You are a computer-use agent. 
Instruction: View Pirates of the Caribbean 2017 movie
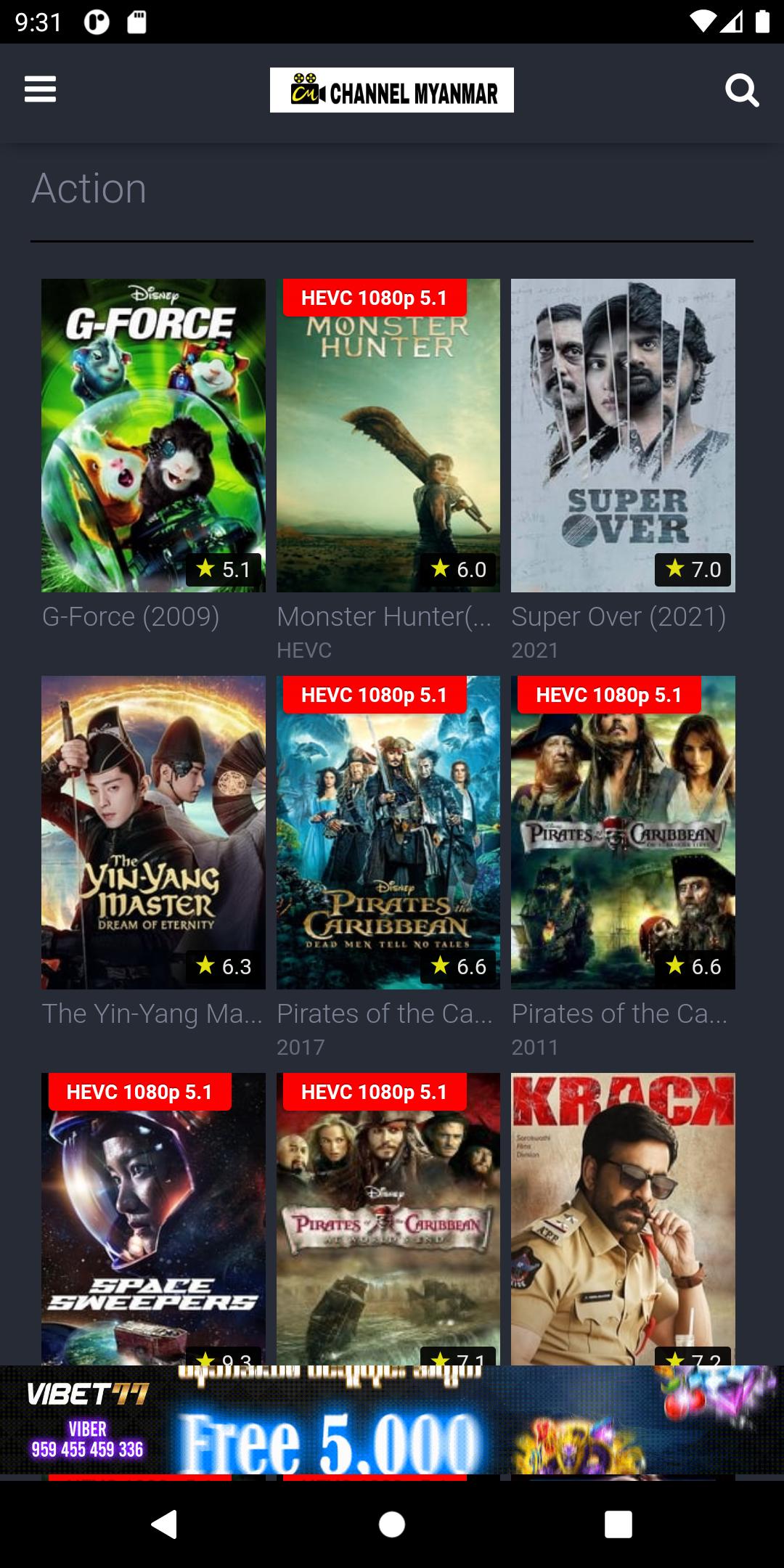click(388, 833)
